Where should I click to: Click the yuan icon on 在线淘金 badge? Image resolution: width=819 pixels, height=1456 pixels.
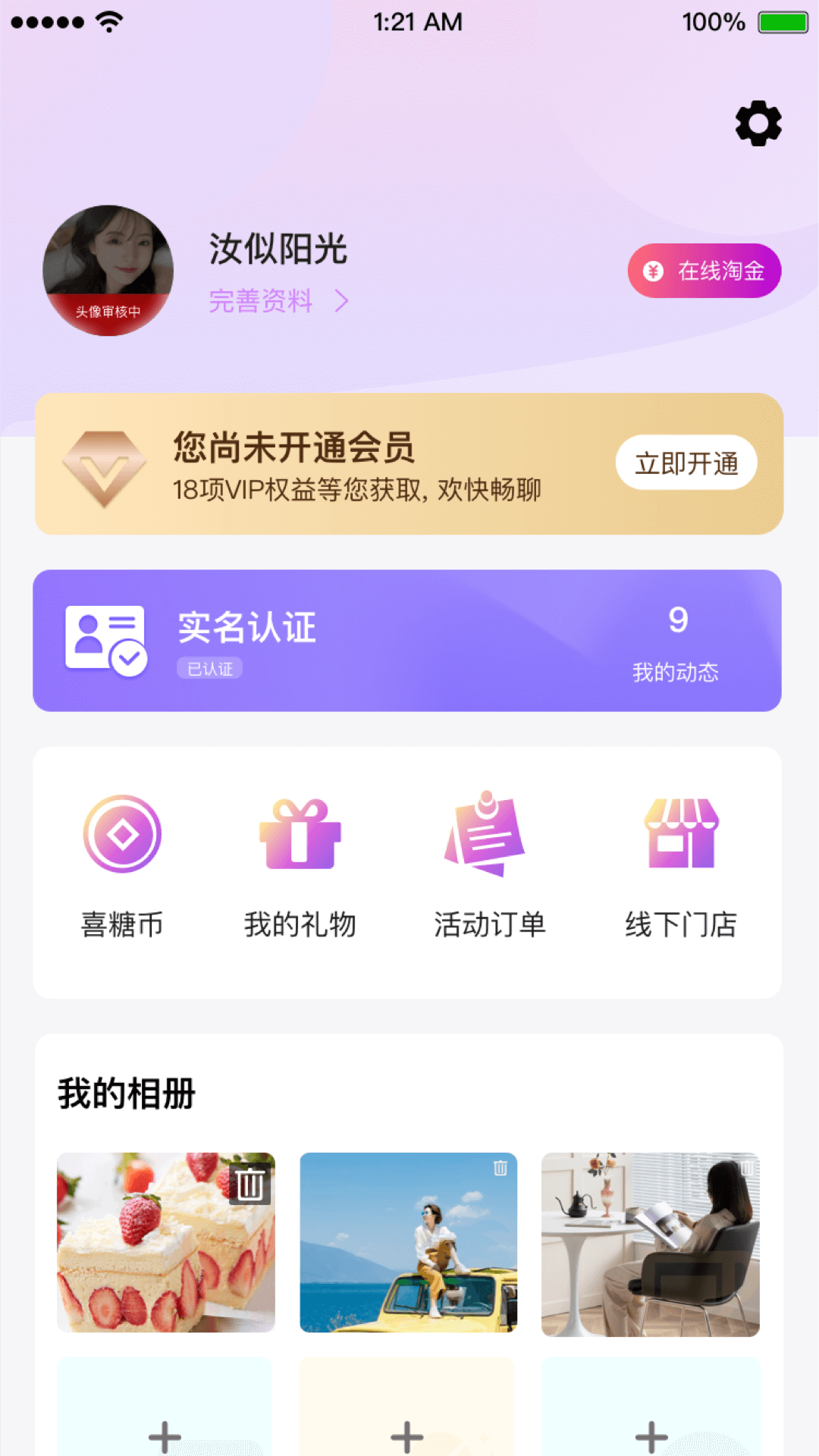653,270
